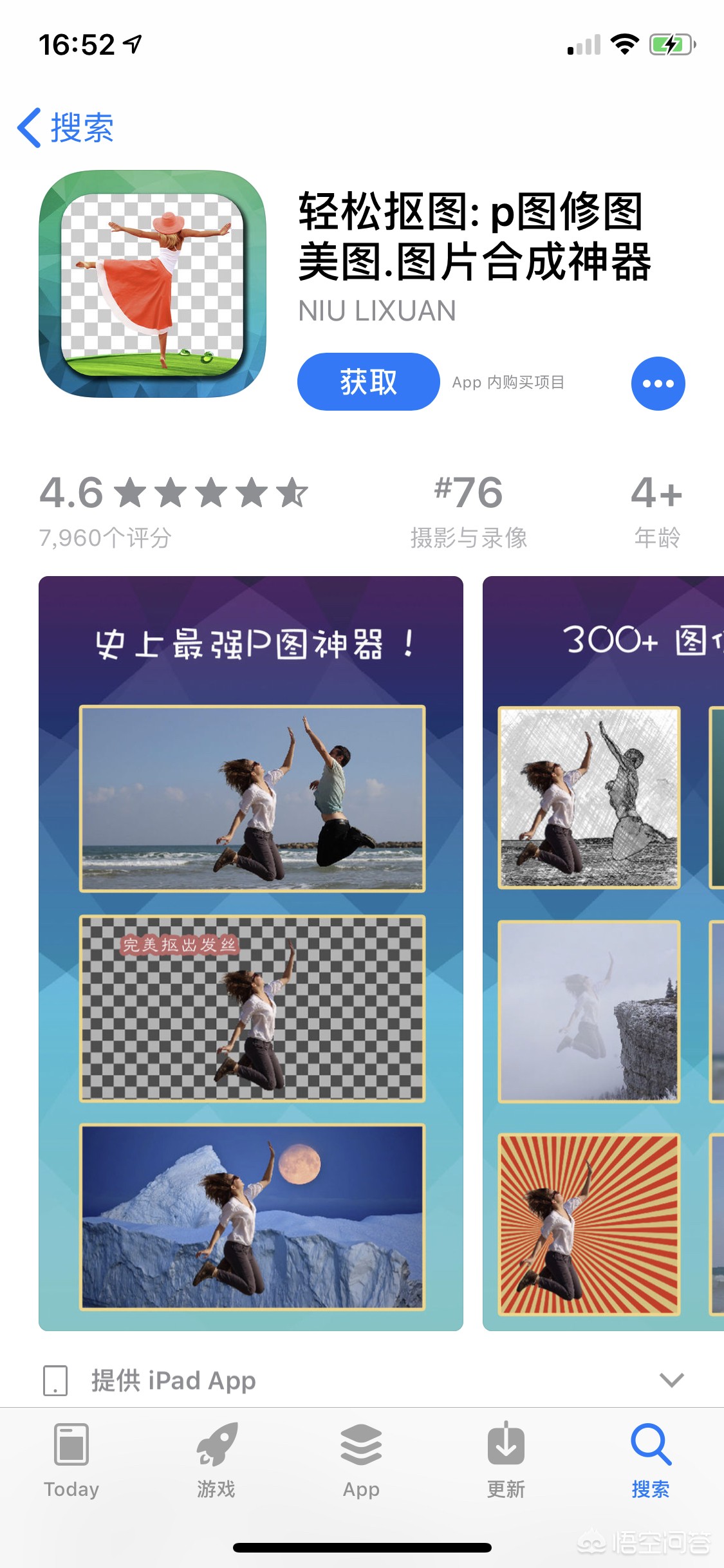Open the second screenshot showing 300+ effects
This screenshot has width=724, height=1568.
point(603,953)
